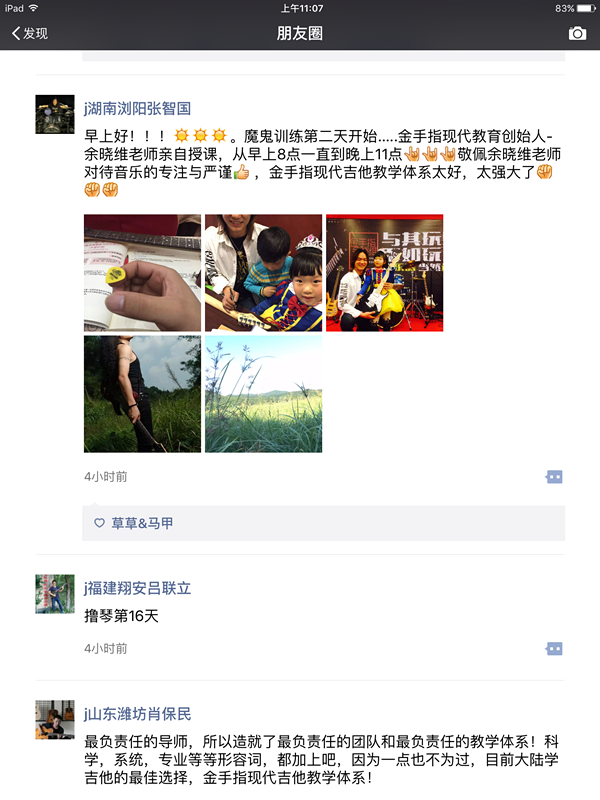The height and width of the screenshot is (800, 600).
Task: Tap j湖南浏阳张智国's avatar
Action: click(55, 115)
